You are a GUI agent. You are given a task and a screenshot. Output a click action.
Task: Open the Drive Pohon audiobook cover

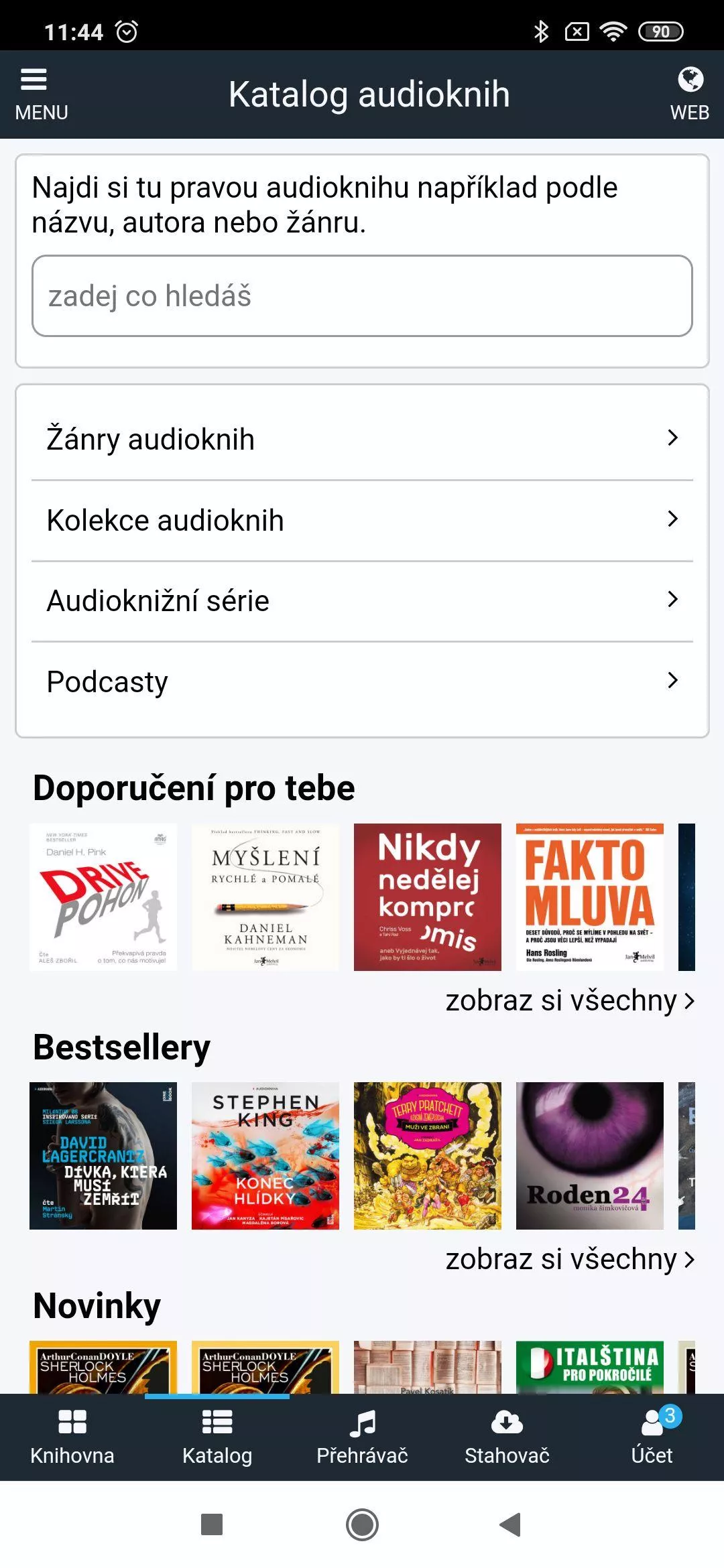[103, 897]
